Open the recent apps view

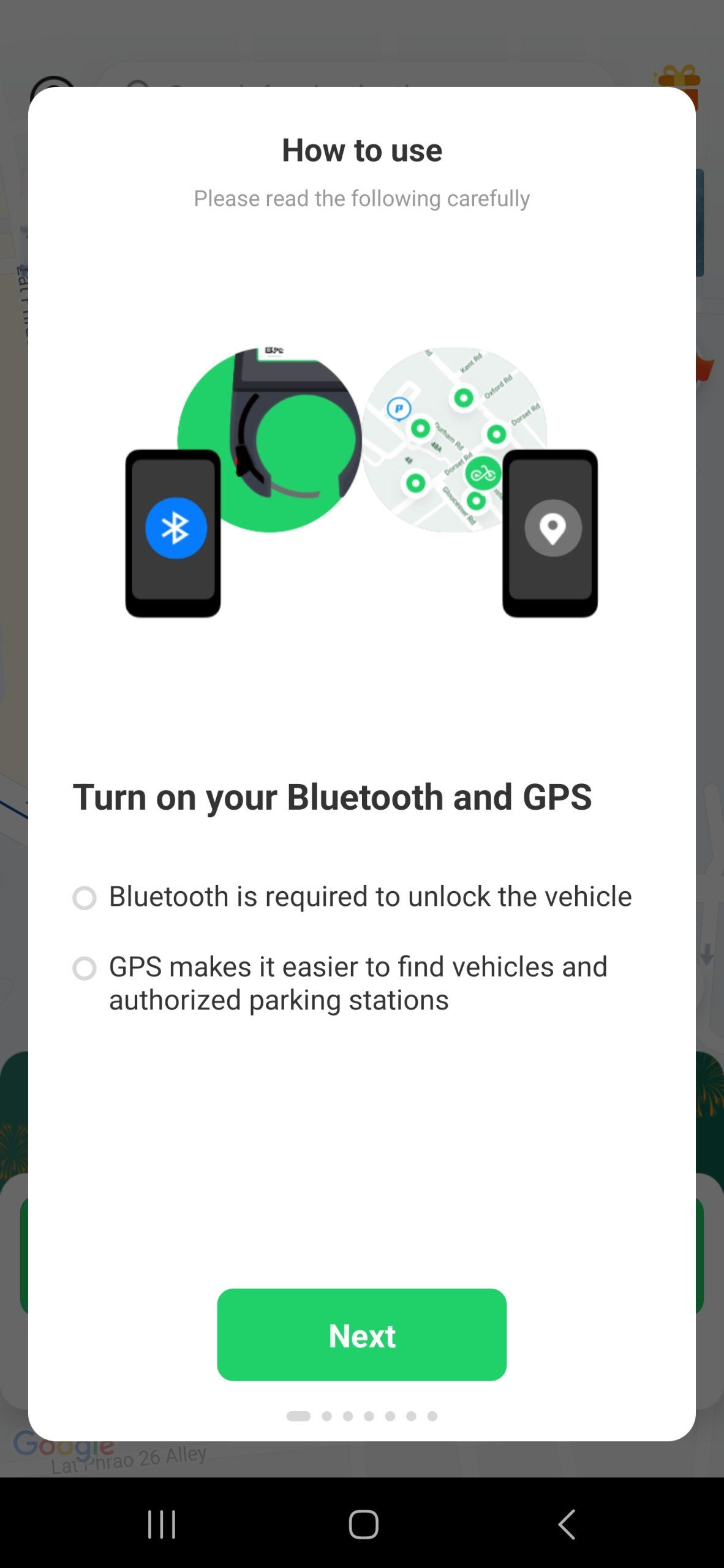162,1523
